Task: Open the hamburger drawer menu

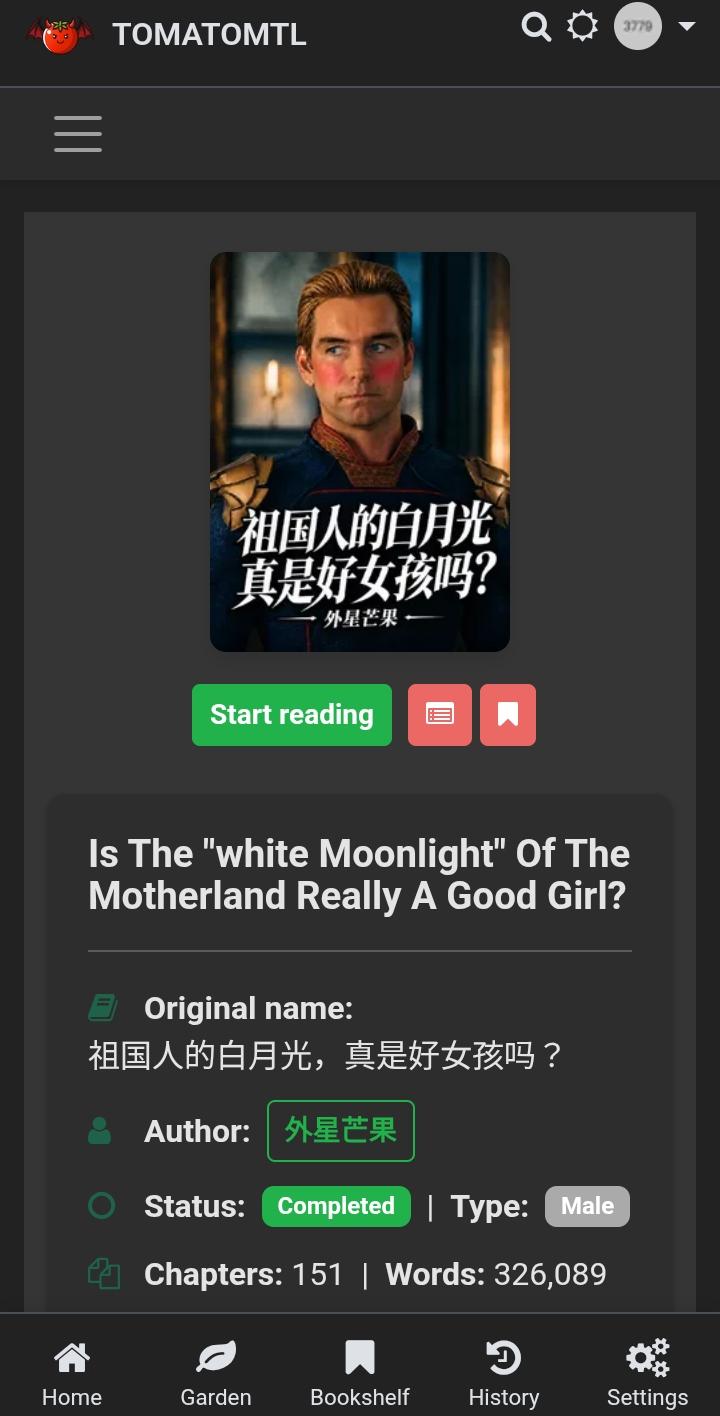Action: pyautogui.click(x=78, y=134)
